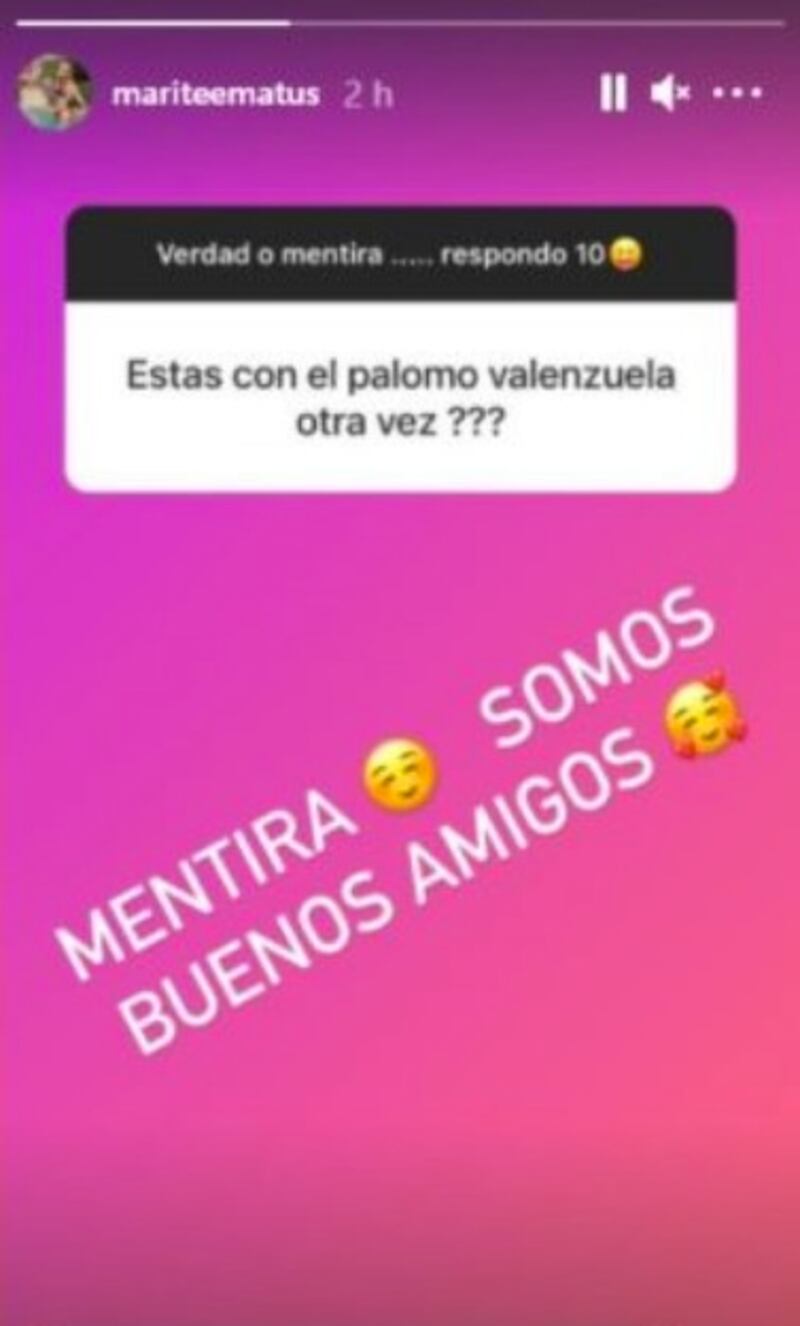
Task: Pause the story playback
Action: click(612, 94)
